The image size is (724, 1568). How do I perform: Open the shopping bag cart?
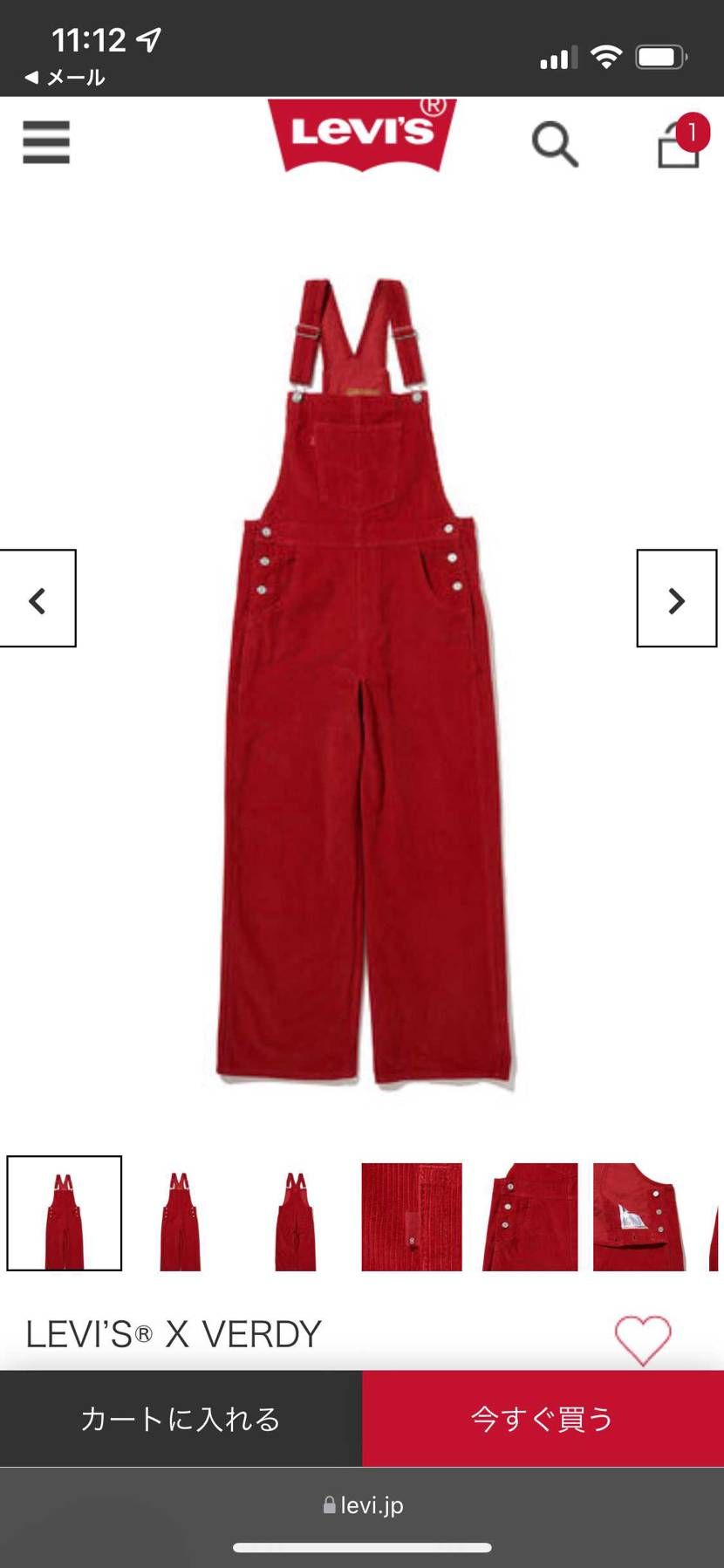pyautogui.click(x=679, y=144)
